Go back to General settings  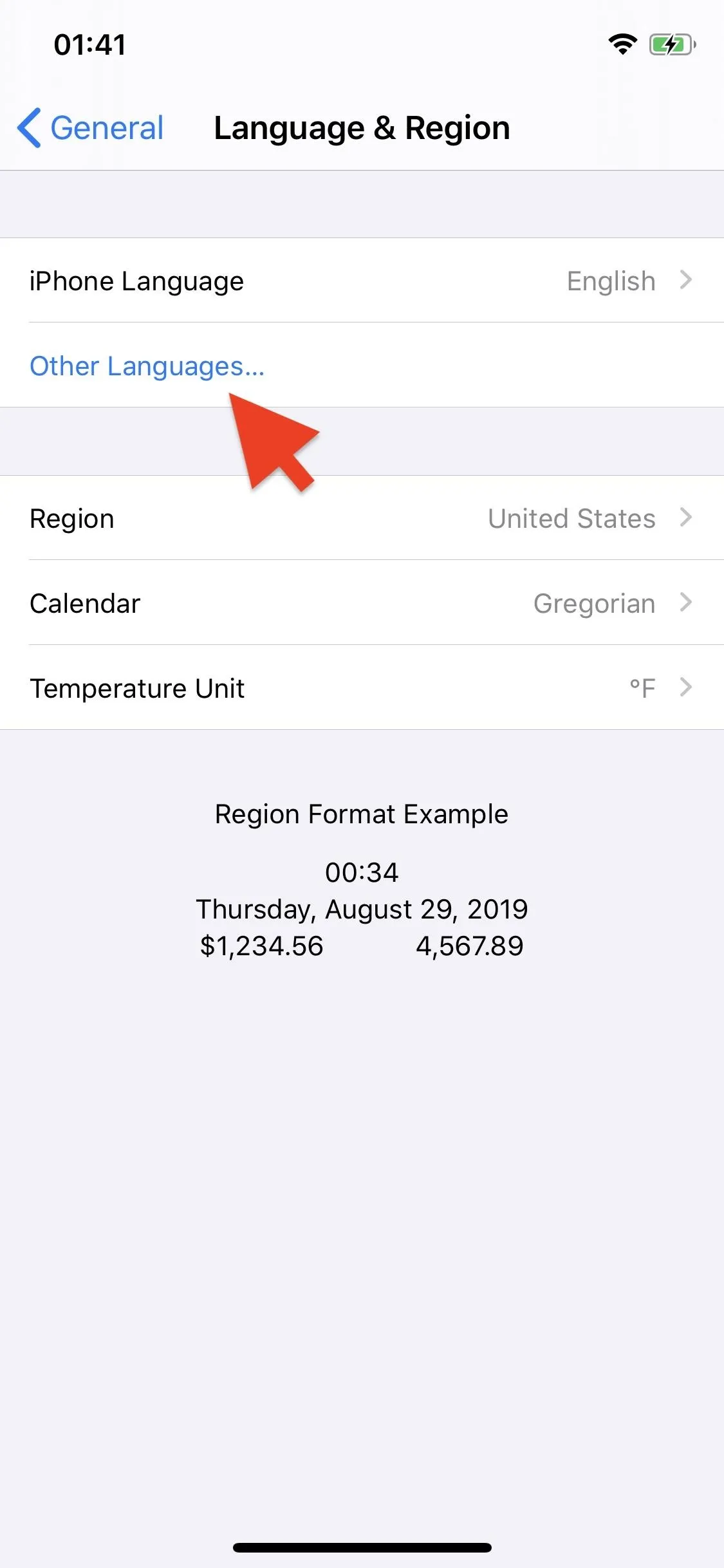[91, 128]
